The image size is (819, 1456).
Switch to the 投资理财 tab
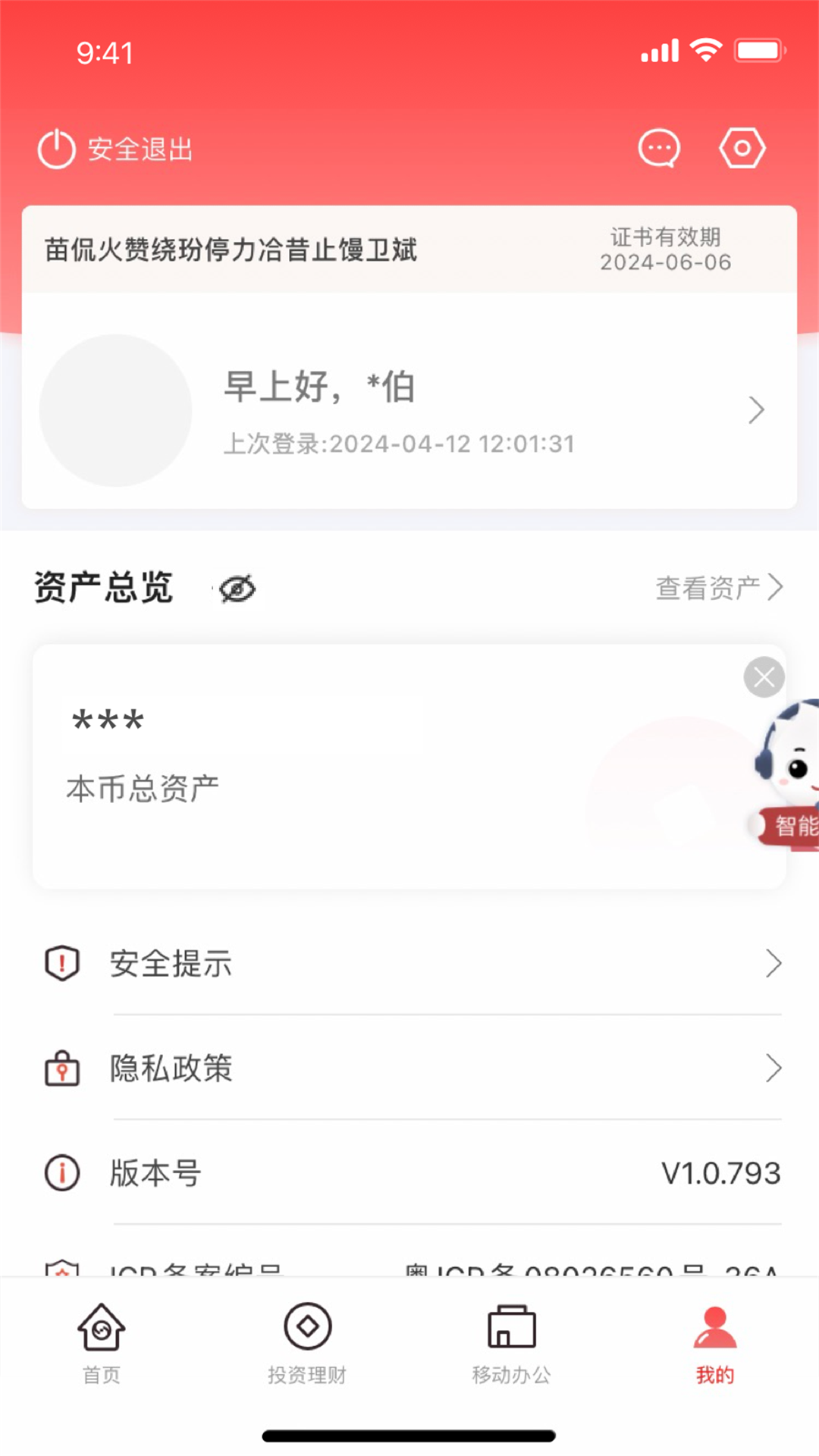[307, 1342]
